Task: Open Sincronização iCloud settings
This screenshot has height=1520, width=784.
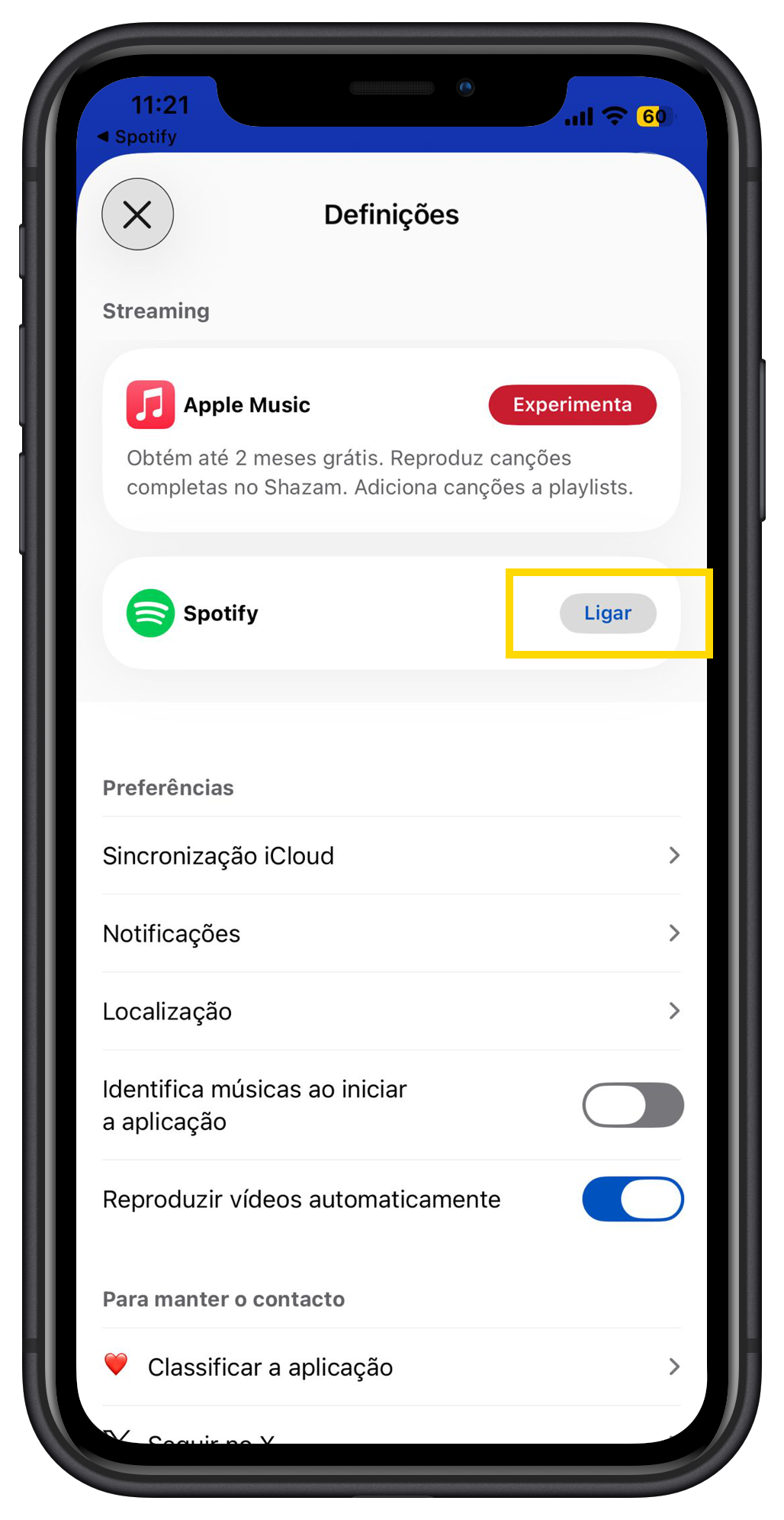Action: click(x=391, y=855)
